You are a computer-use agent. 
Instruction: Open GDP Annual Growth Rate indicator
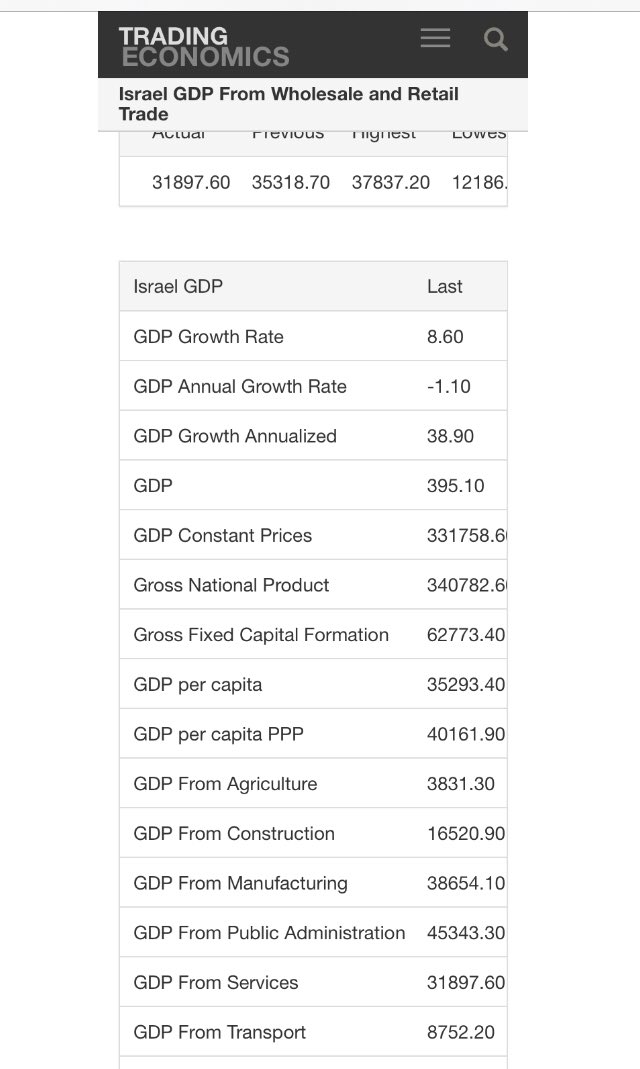pos(240,387)
